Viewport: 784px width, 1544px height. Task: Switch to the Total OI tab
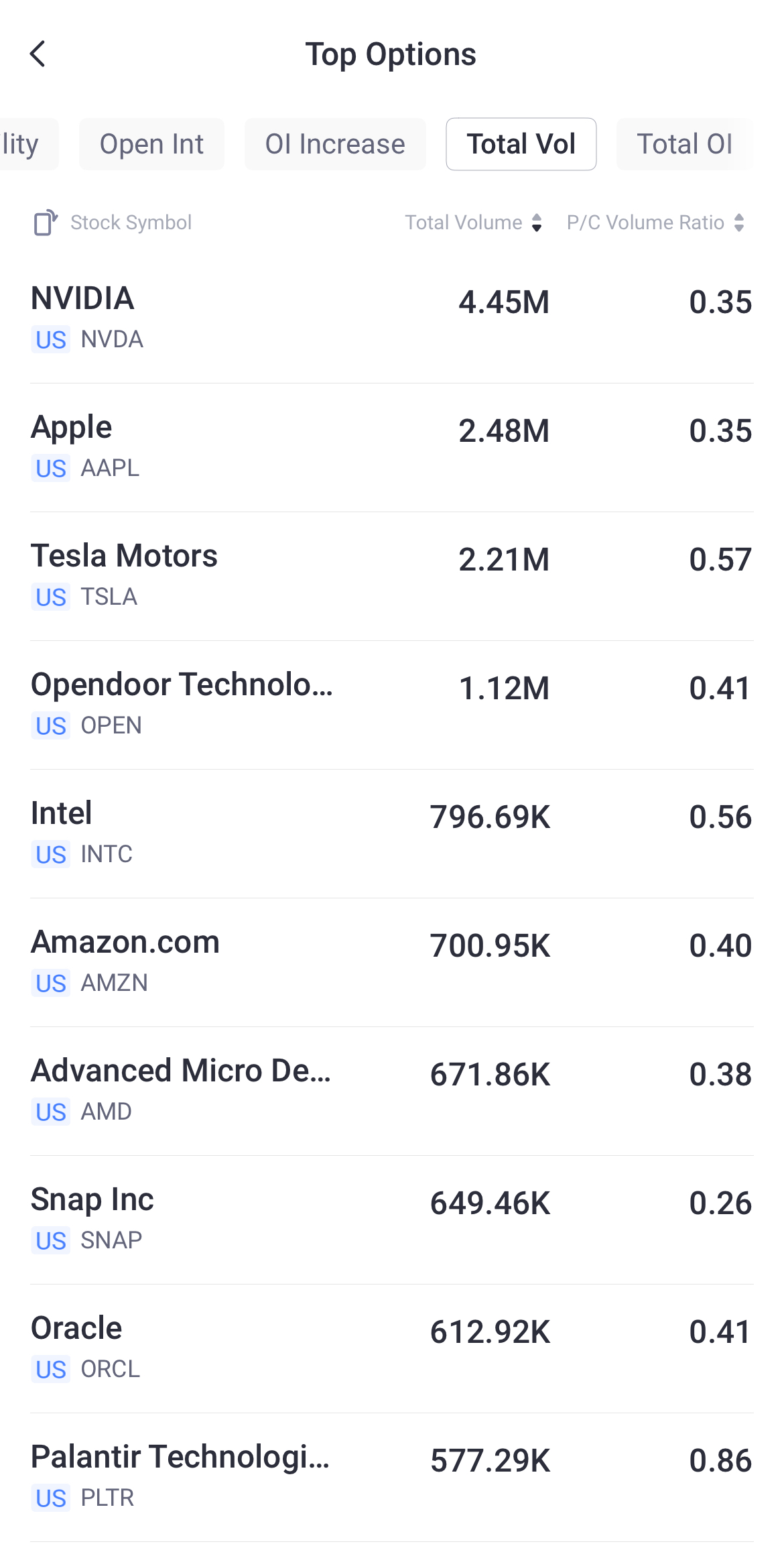684,144
